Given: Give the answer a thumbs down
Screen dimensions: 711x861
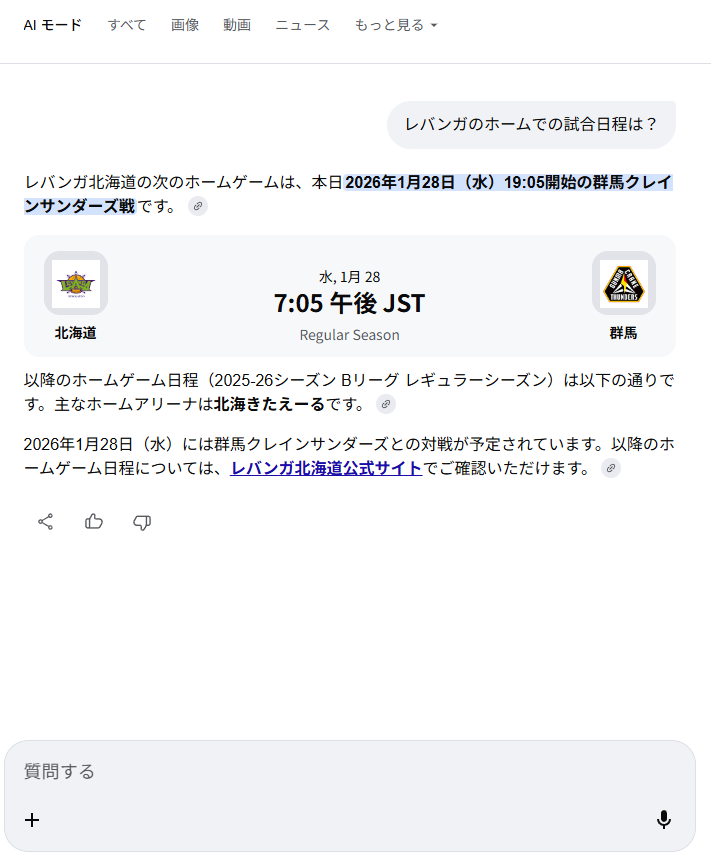Looking at the screenshot, I should point(142,522).
